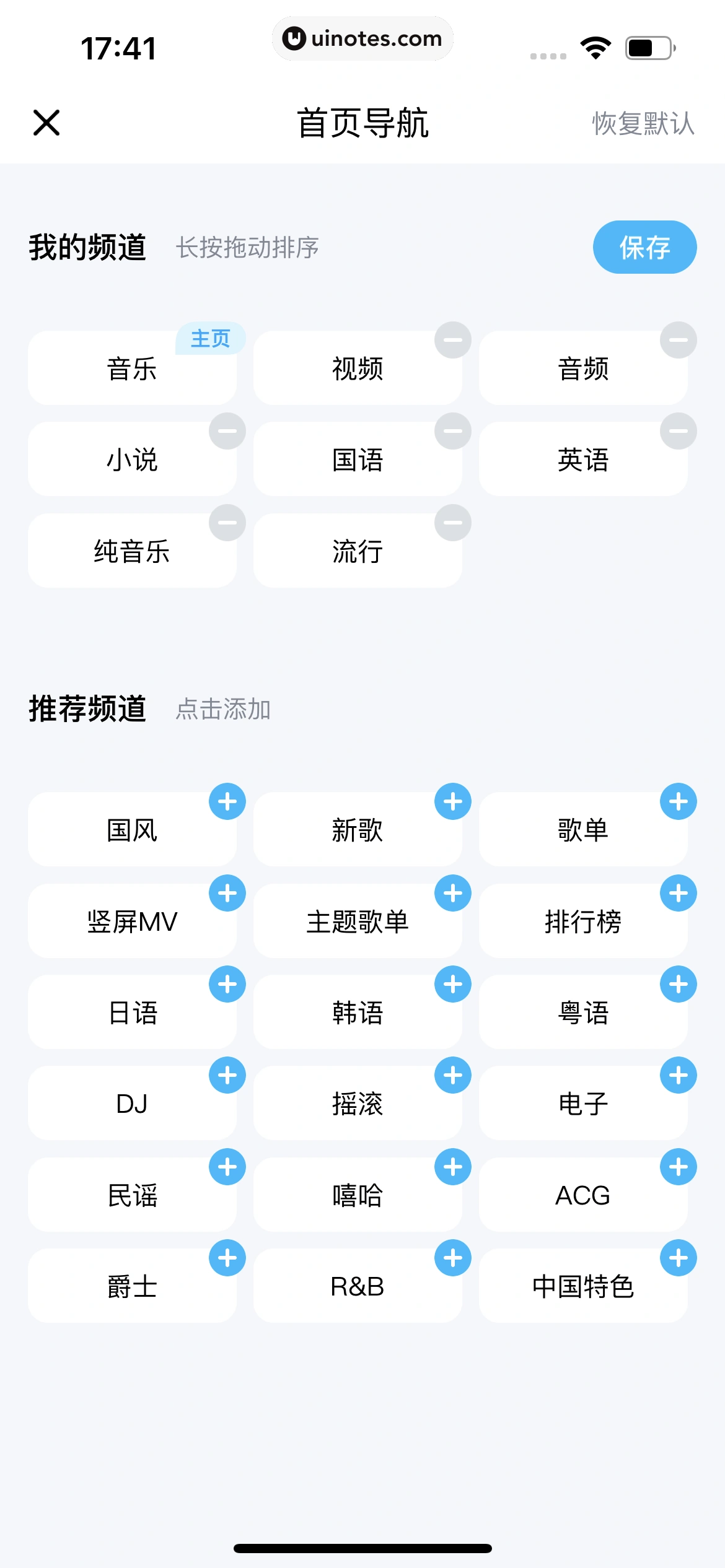Add 竖屏MV to my channels
The height and width of the screenshot is (1568, 725).
(227, 893)
